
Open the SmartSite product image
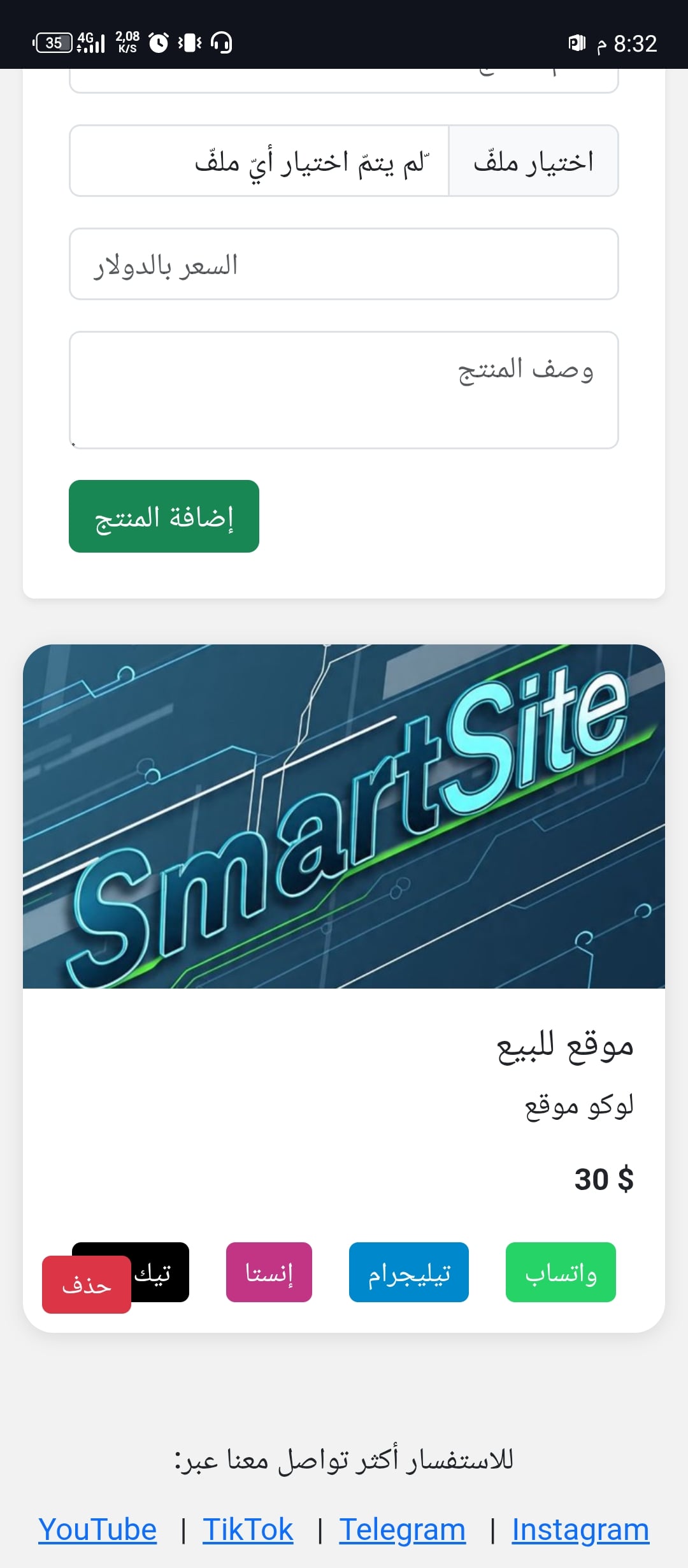click(344, 816)
